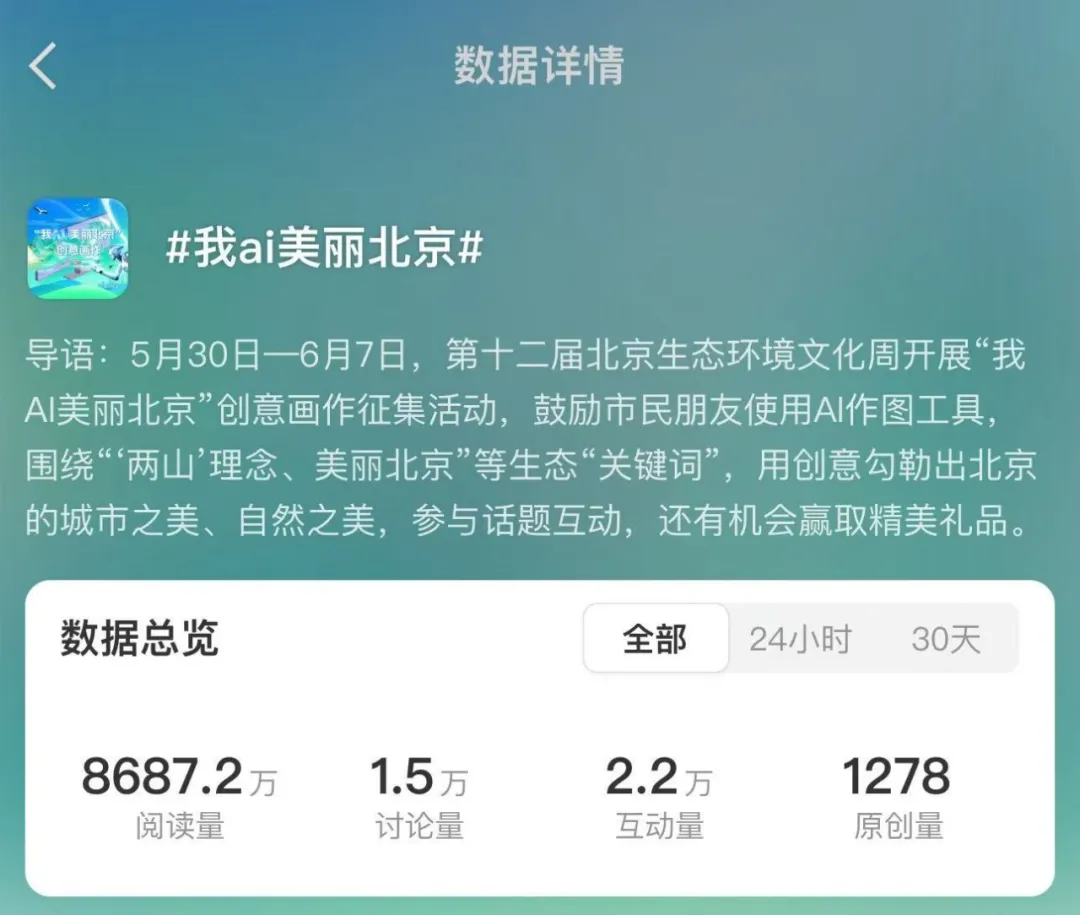Select the 全部 data range tab
Viewport: 1080px width, 915px height.
(656, 639)
